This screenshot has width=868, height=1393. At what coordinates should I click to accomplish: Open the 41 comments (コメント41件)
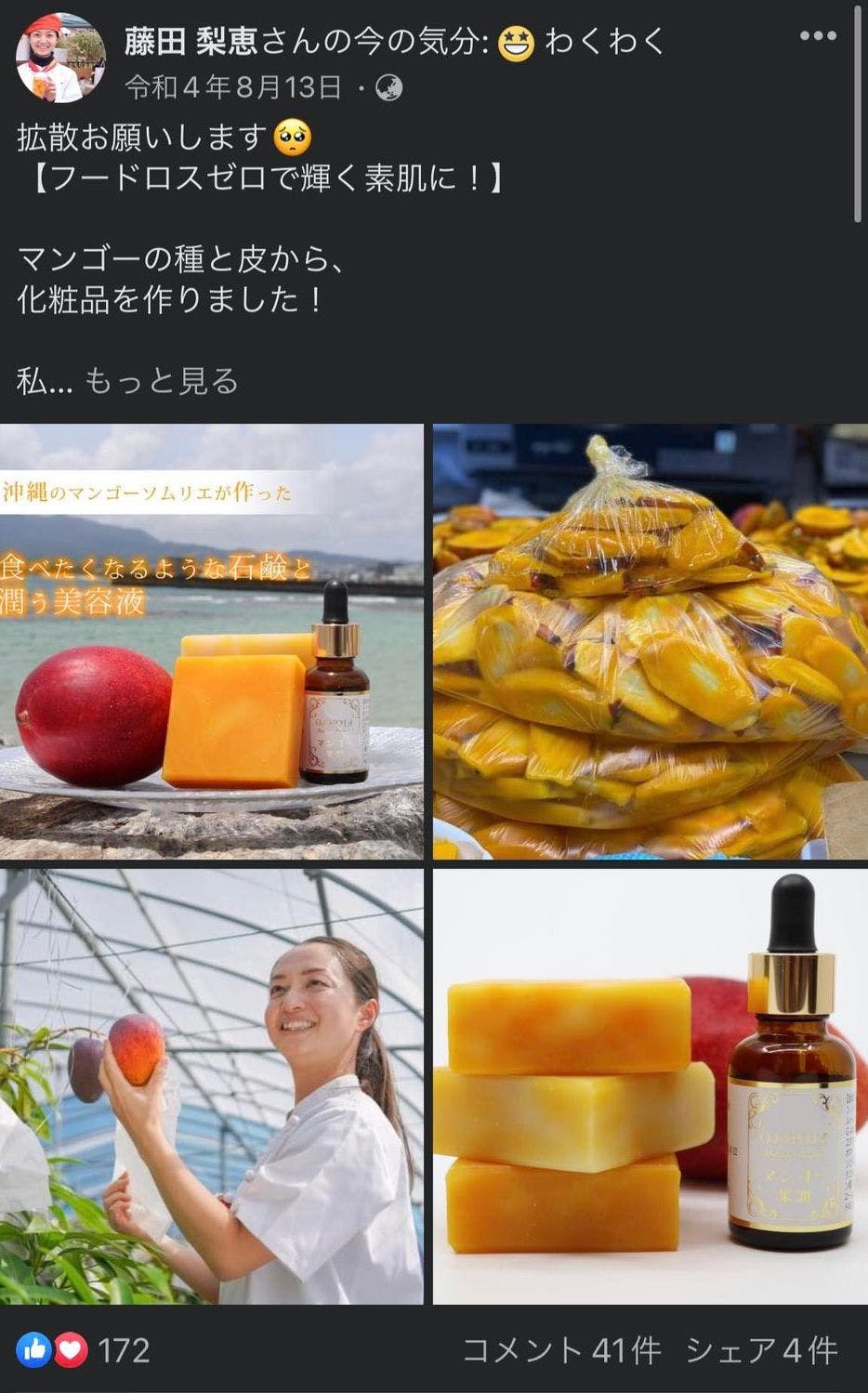pyautogui.click(x=561, y=1350)
